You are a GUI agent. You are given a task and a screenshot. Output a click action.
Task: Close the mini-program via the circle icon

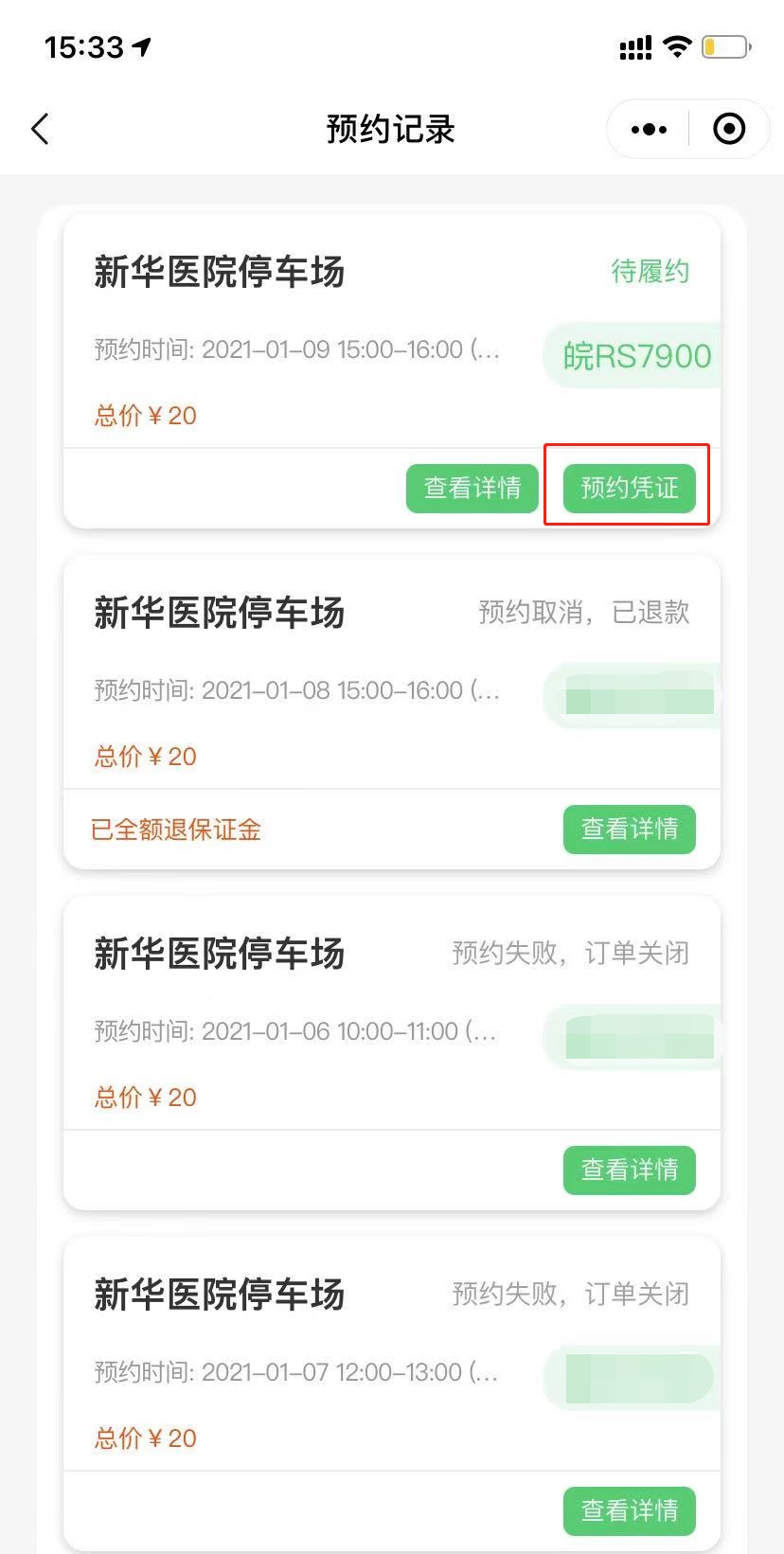coord(729,130)
